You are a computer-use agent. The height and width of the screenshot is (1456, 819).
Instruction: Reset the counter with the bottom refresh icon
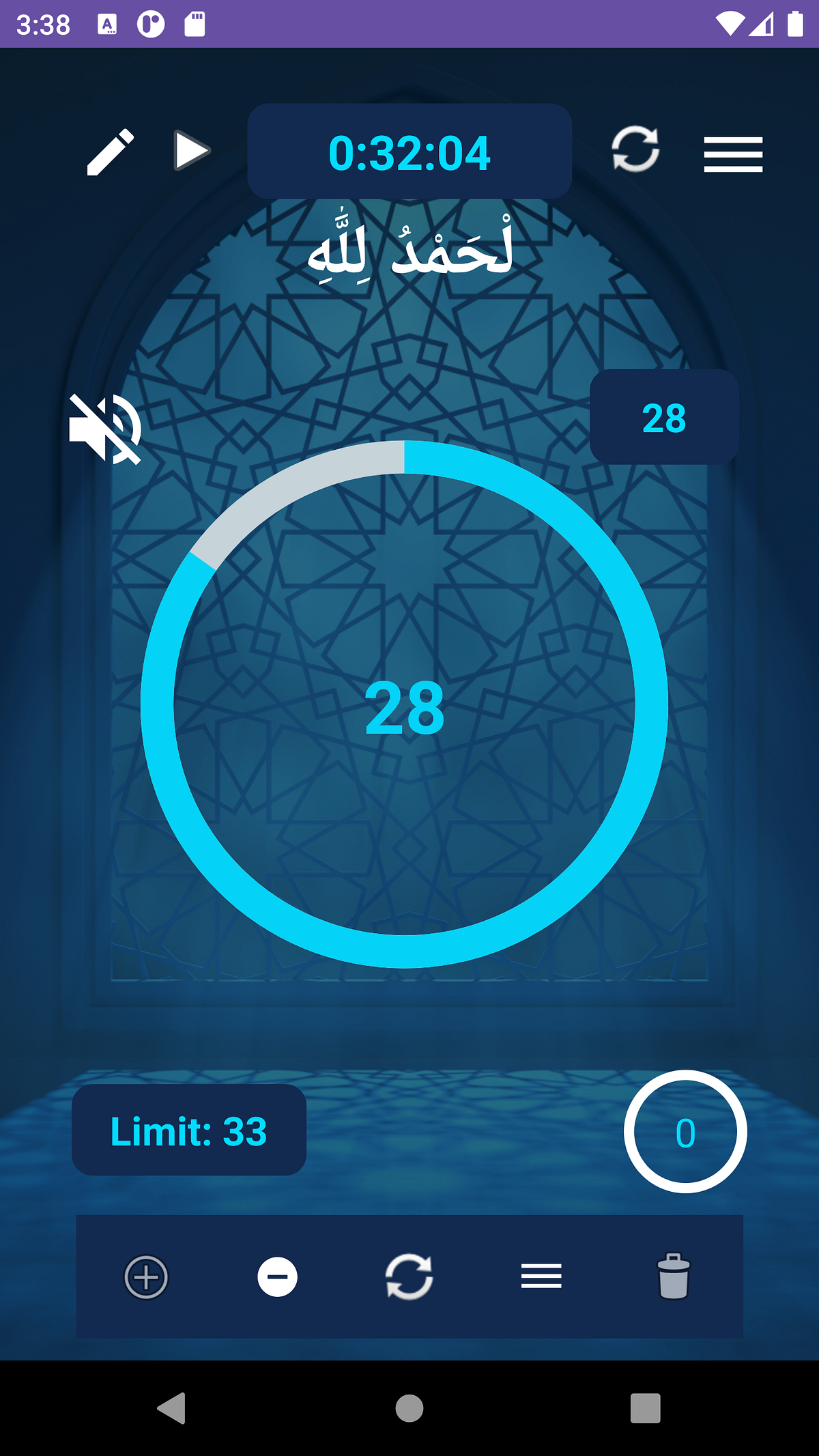coord(409,1276)
